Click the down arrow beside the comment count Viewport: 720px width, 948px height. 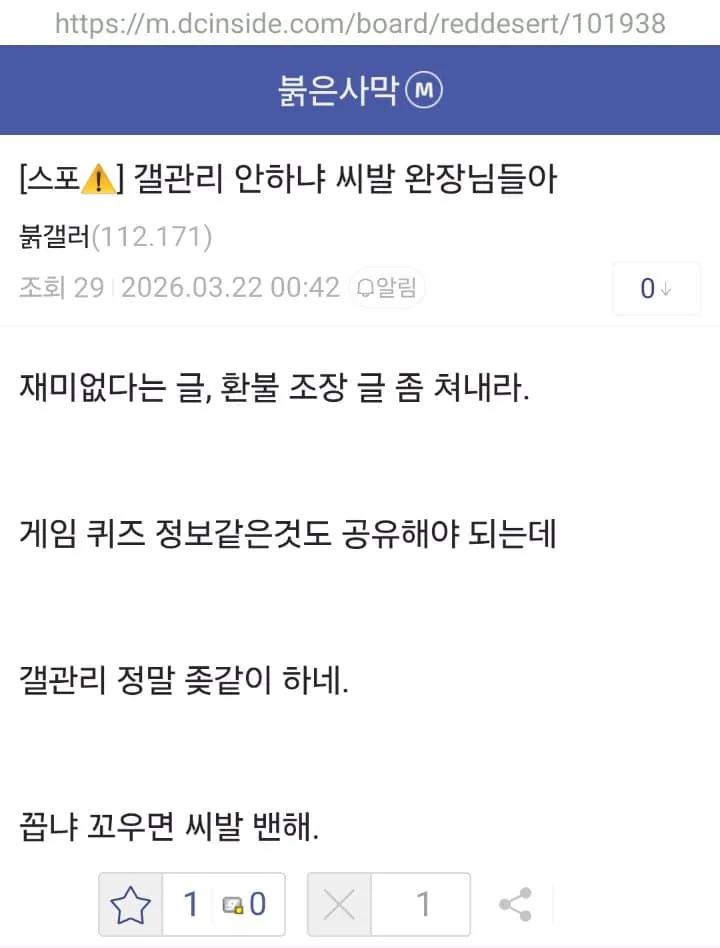tap(668, 288)
